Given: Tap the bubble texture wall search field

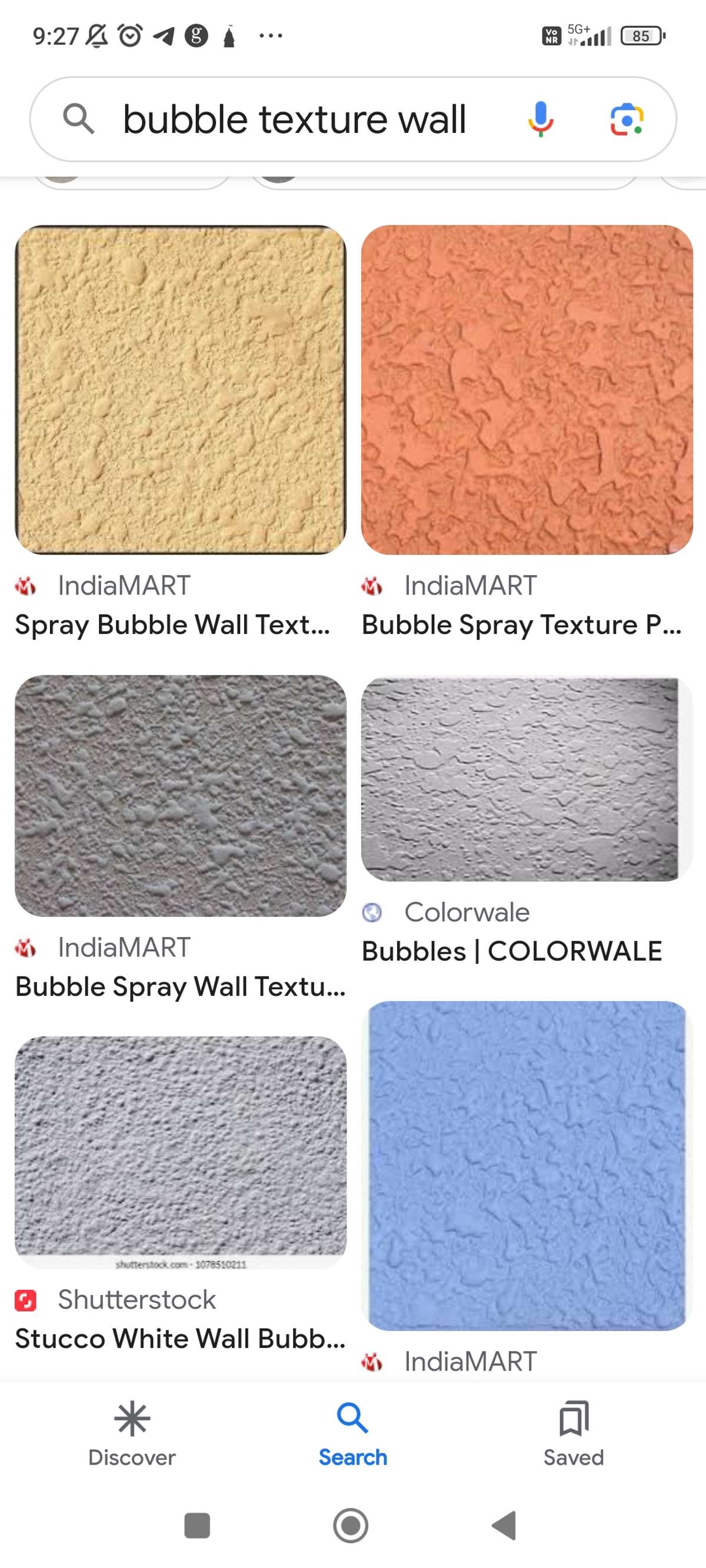Looking at the screenshot, I should (294, 119).
